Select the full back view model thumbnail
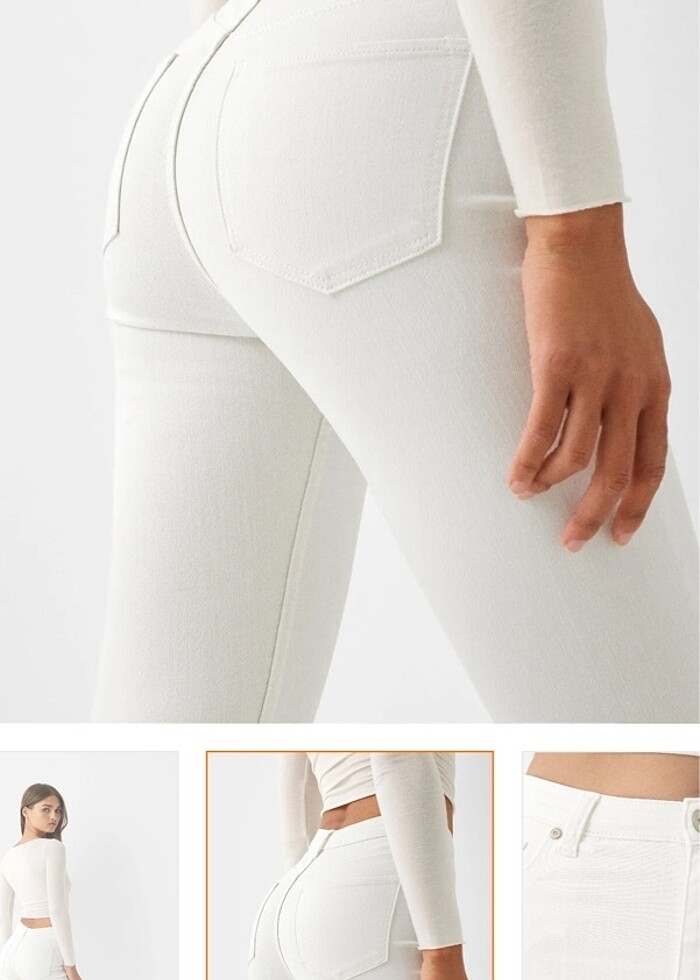This screenshot has height=980, width=700. coord(88,866)
